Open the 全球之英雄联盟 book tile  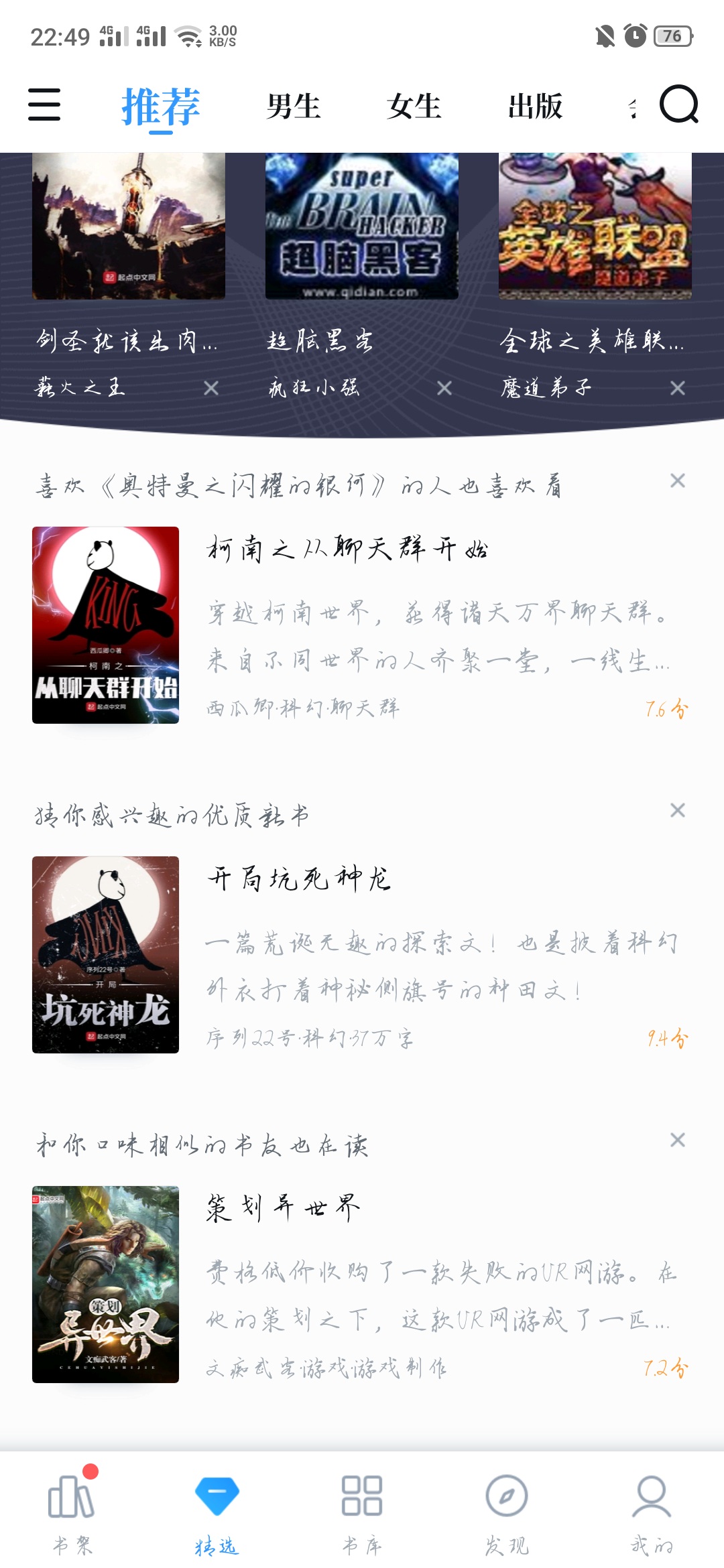coord(595,275)
